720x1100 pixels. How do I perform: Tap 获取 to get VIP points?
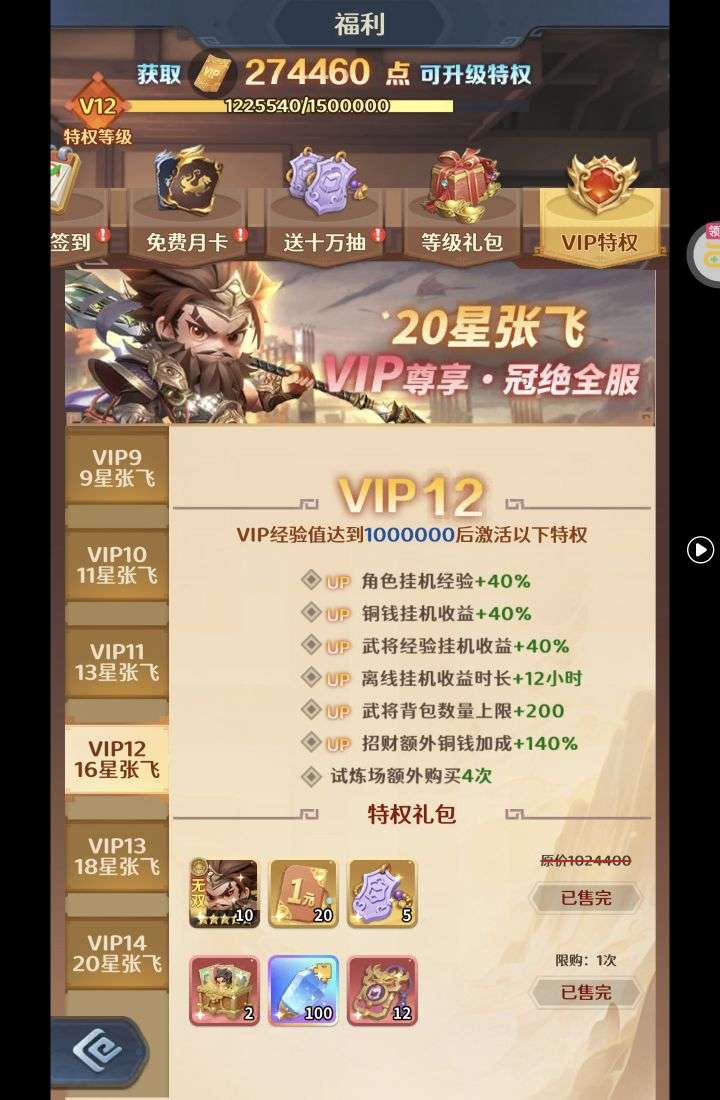tap(160, 73)
